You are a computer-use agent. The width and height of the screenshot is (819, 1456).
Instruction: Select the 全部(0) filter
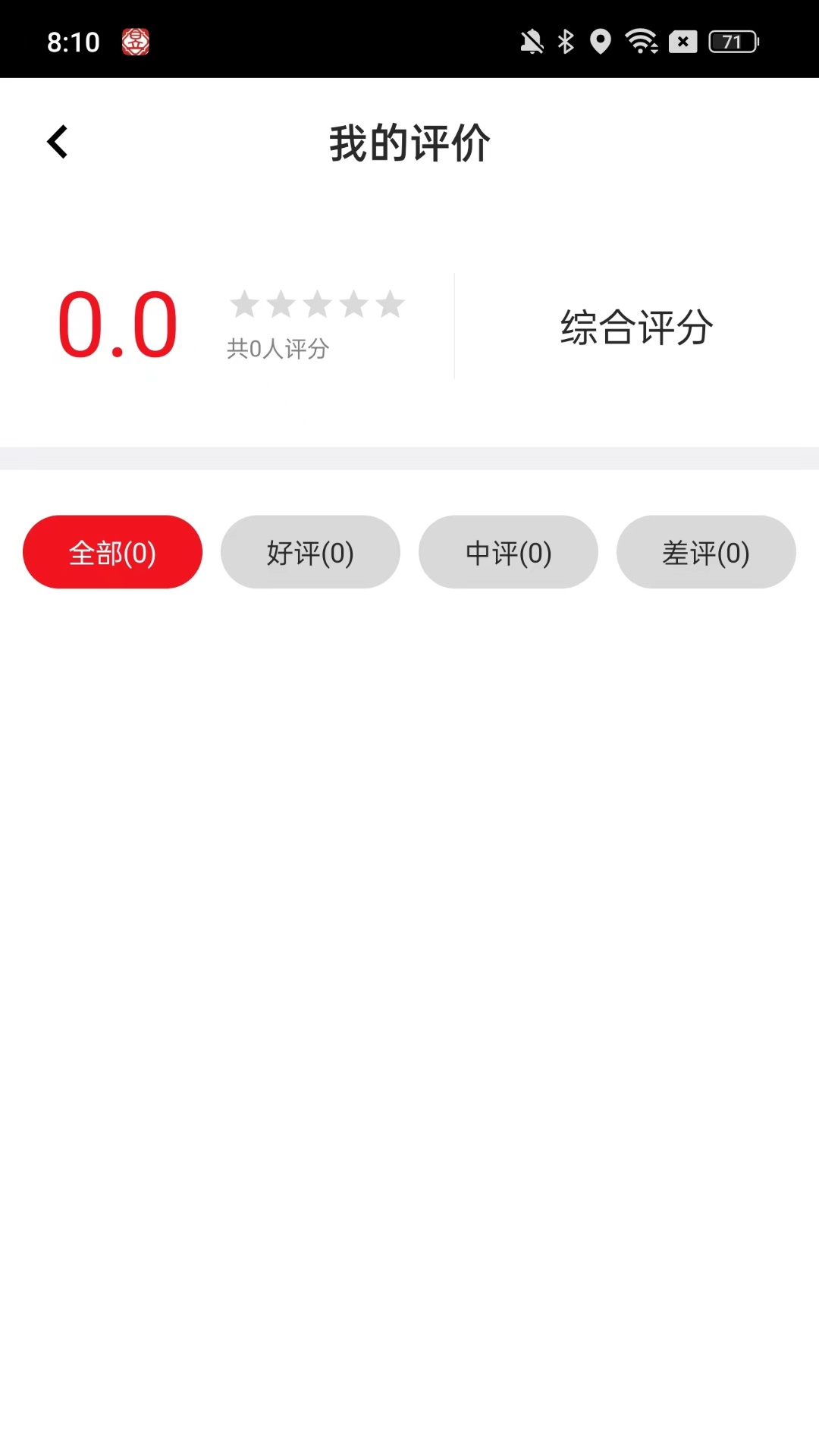point(111,552)
